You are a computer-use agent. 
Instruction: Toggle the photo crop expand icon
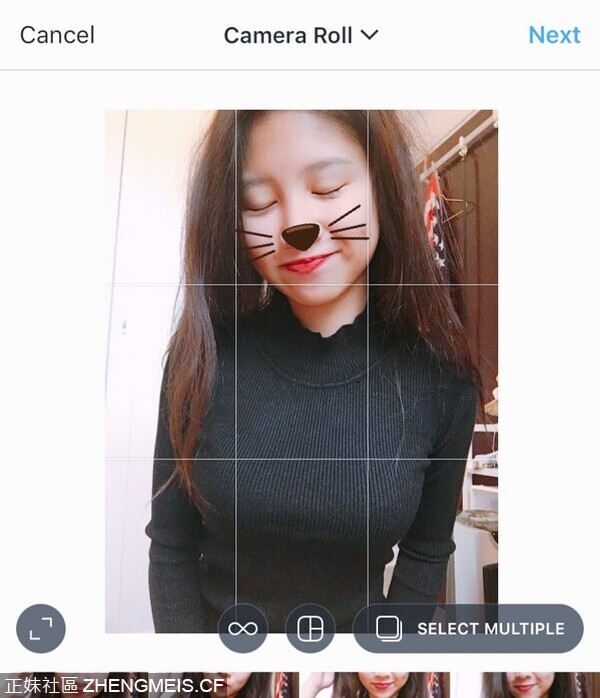tap(41, 629)
